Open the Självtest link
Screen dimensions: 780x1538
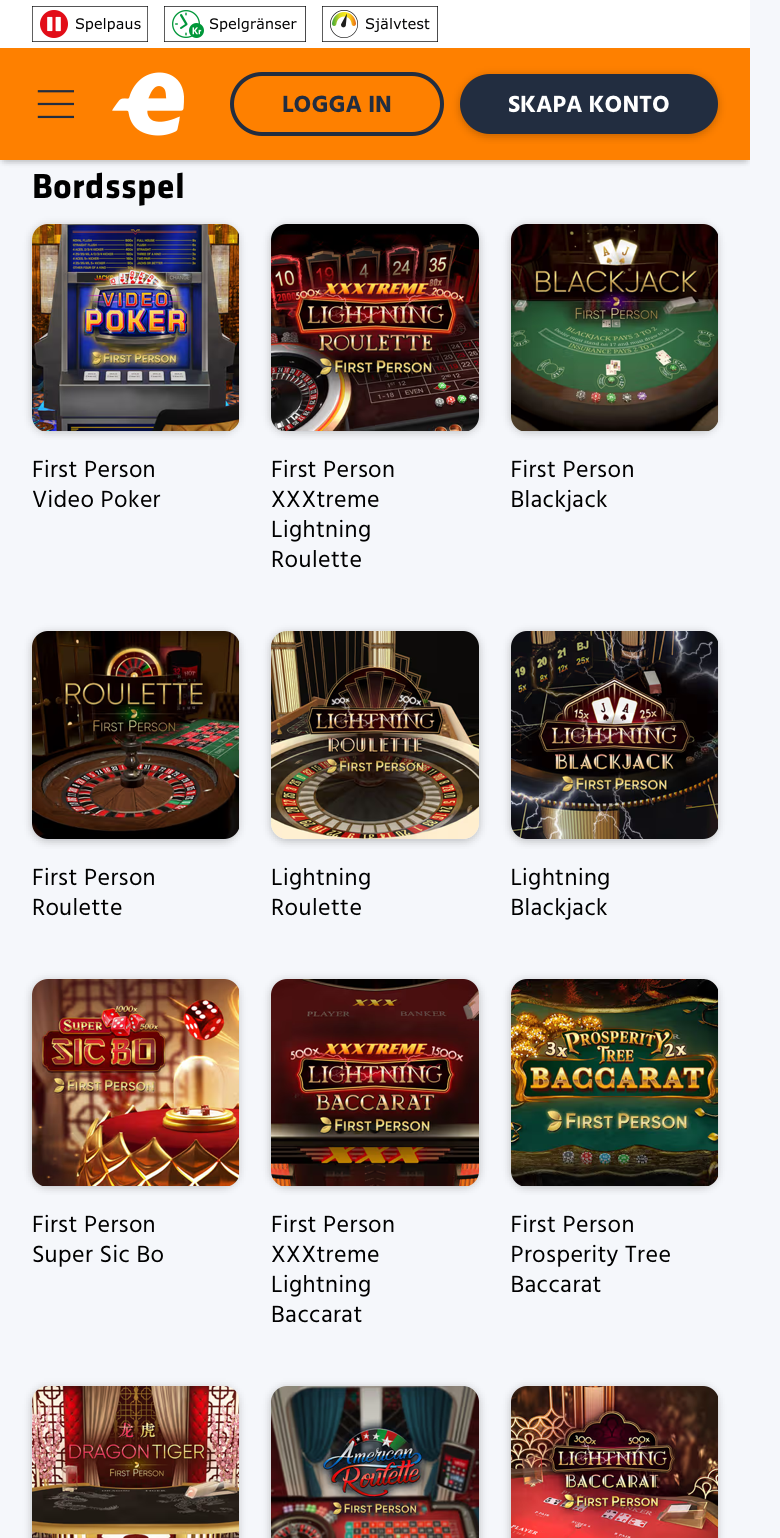point(380,24)
